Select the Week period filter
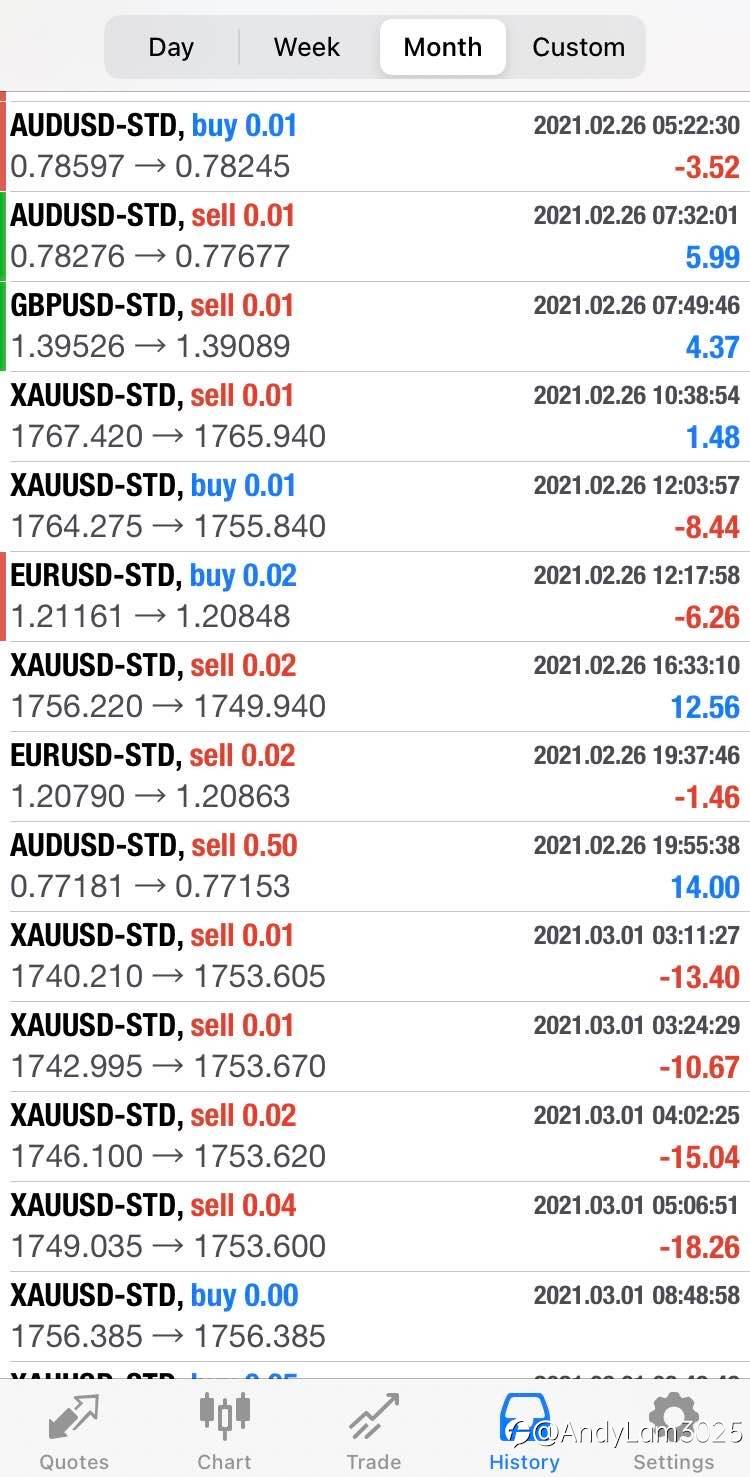 (307, 47)
